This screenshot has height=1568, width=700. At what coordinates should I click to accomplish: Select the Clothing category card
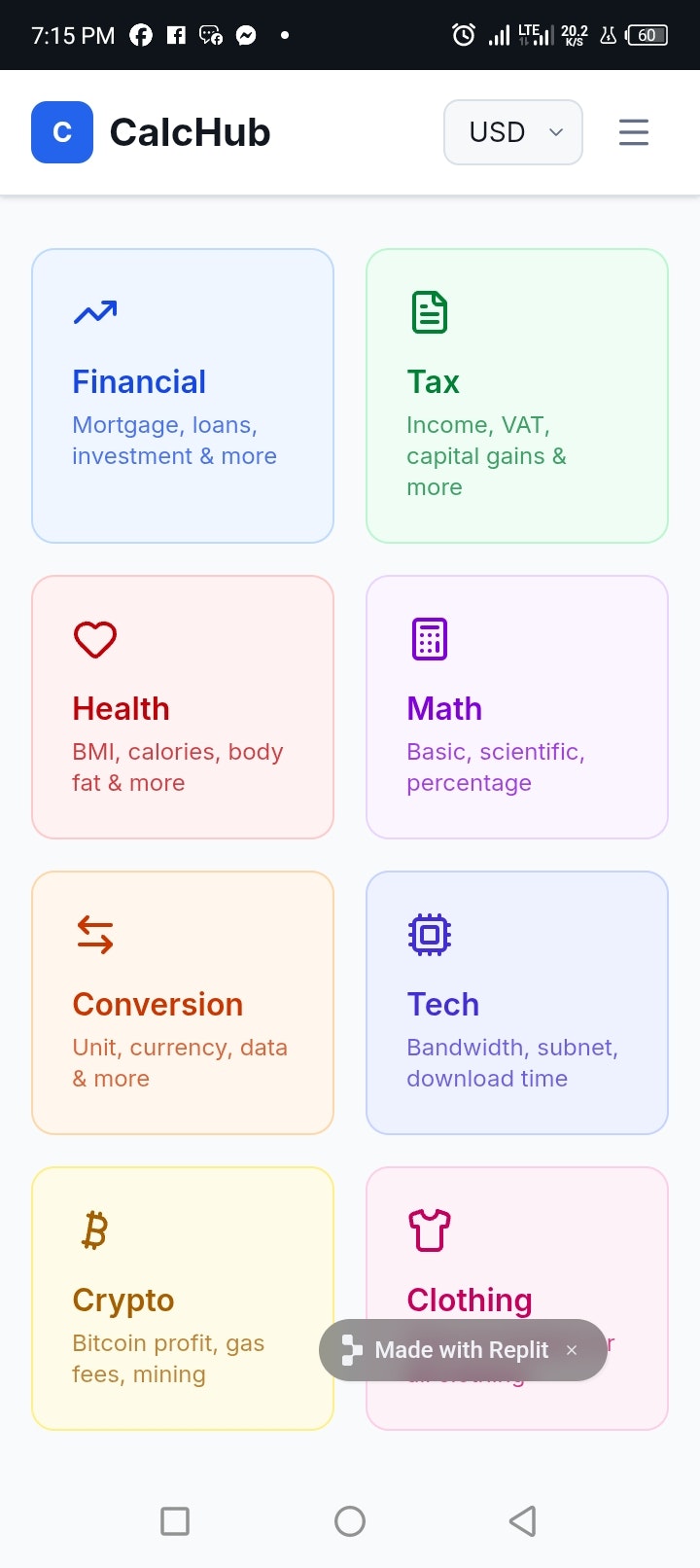pyautogui.click(x=517, y=1255)
